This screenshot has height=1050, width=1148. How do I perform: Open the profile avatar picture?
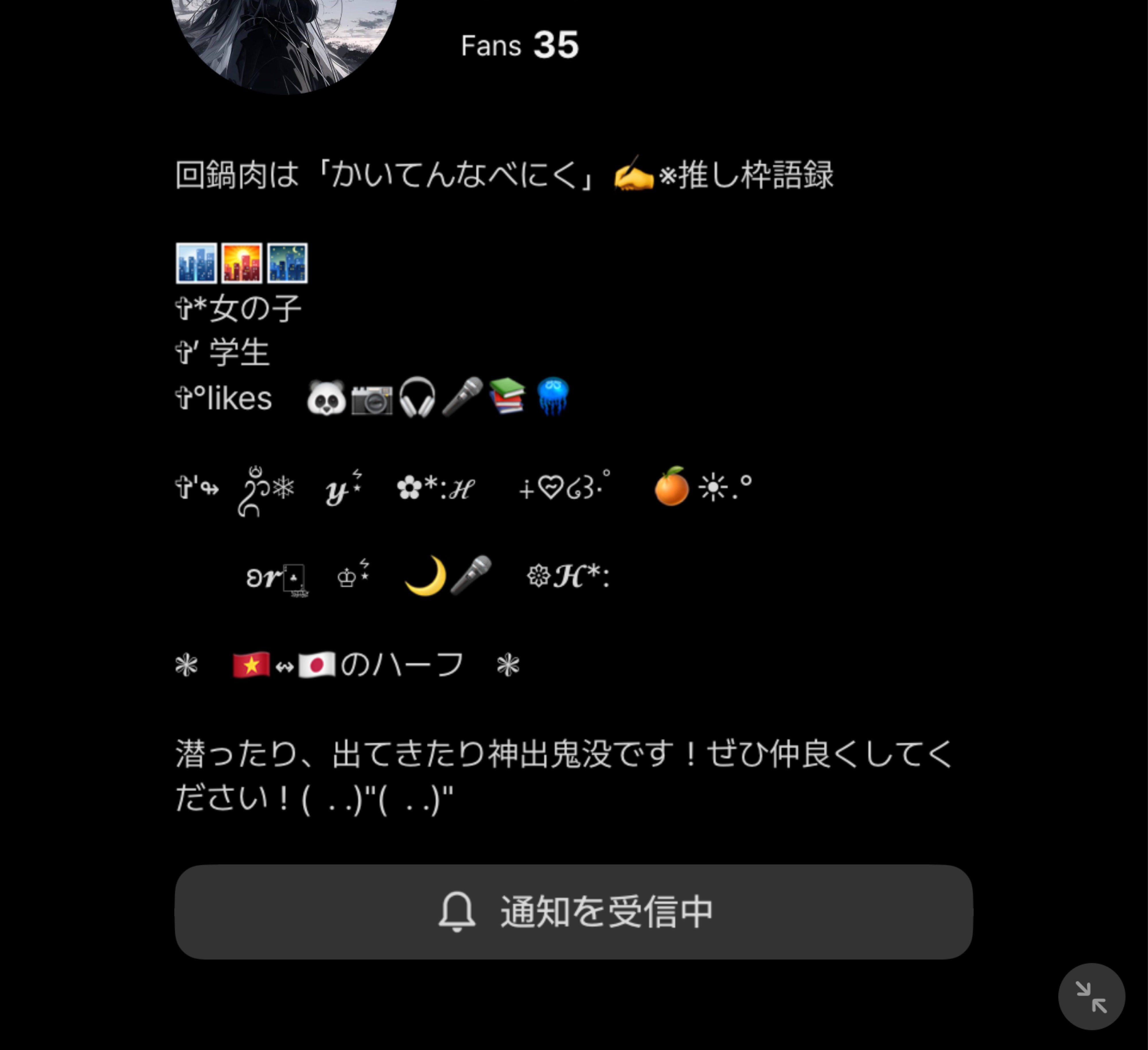[x=284, y=40]
